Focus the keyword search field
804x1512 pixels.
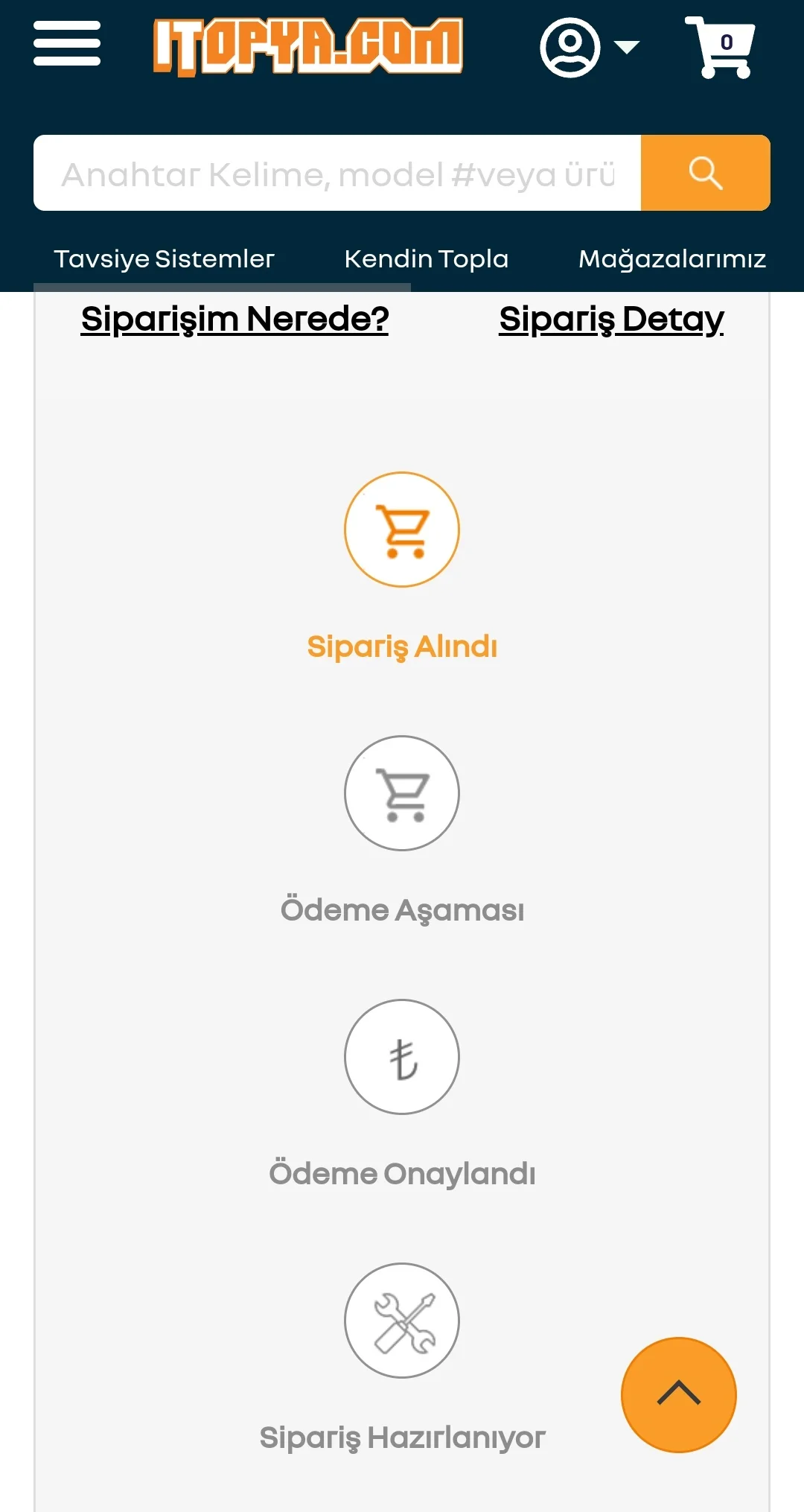(337, 174)
